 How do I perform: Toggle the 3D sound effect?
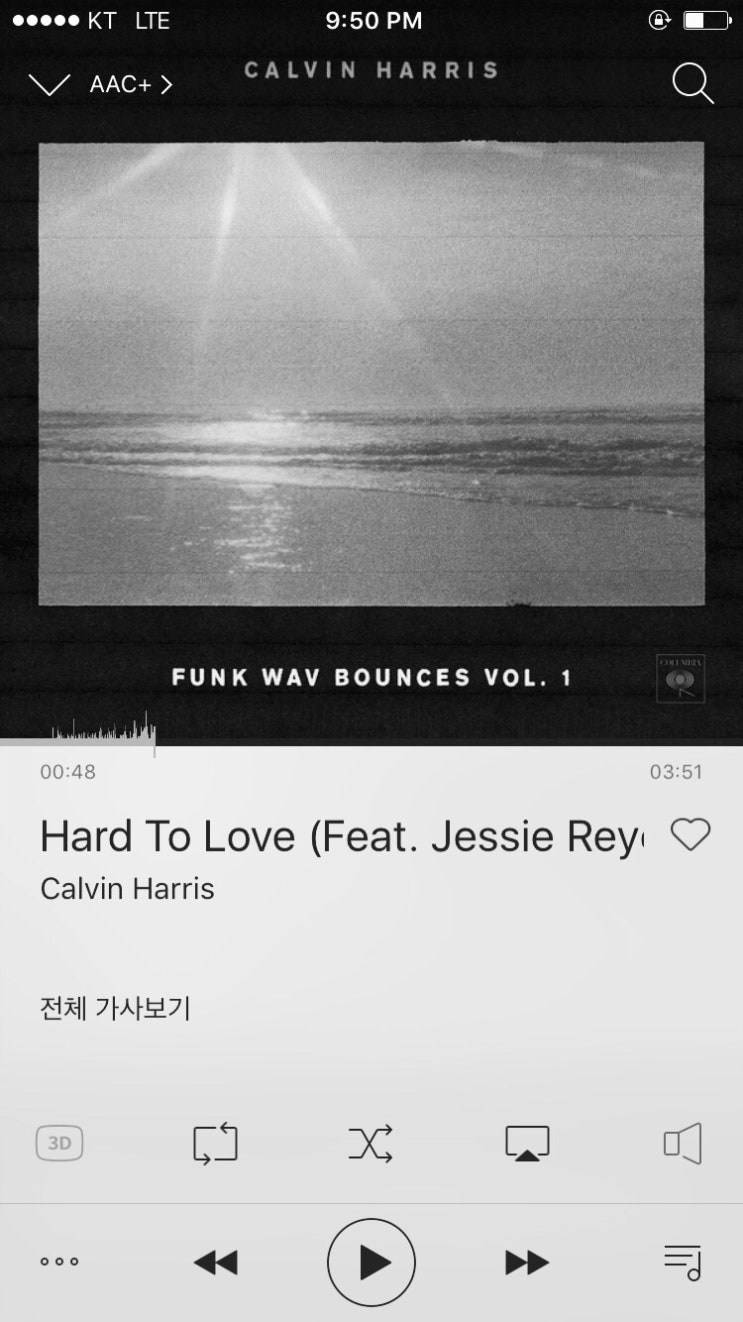[x=59, y=1143]
